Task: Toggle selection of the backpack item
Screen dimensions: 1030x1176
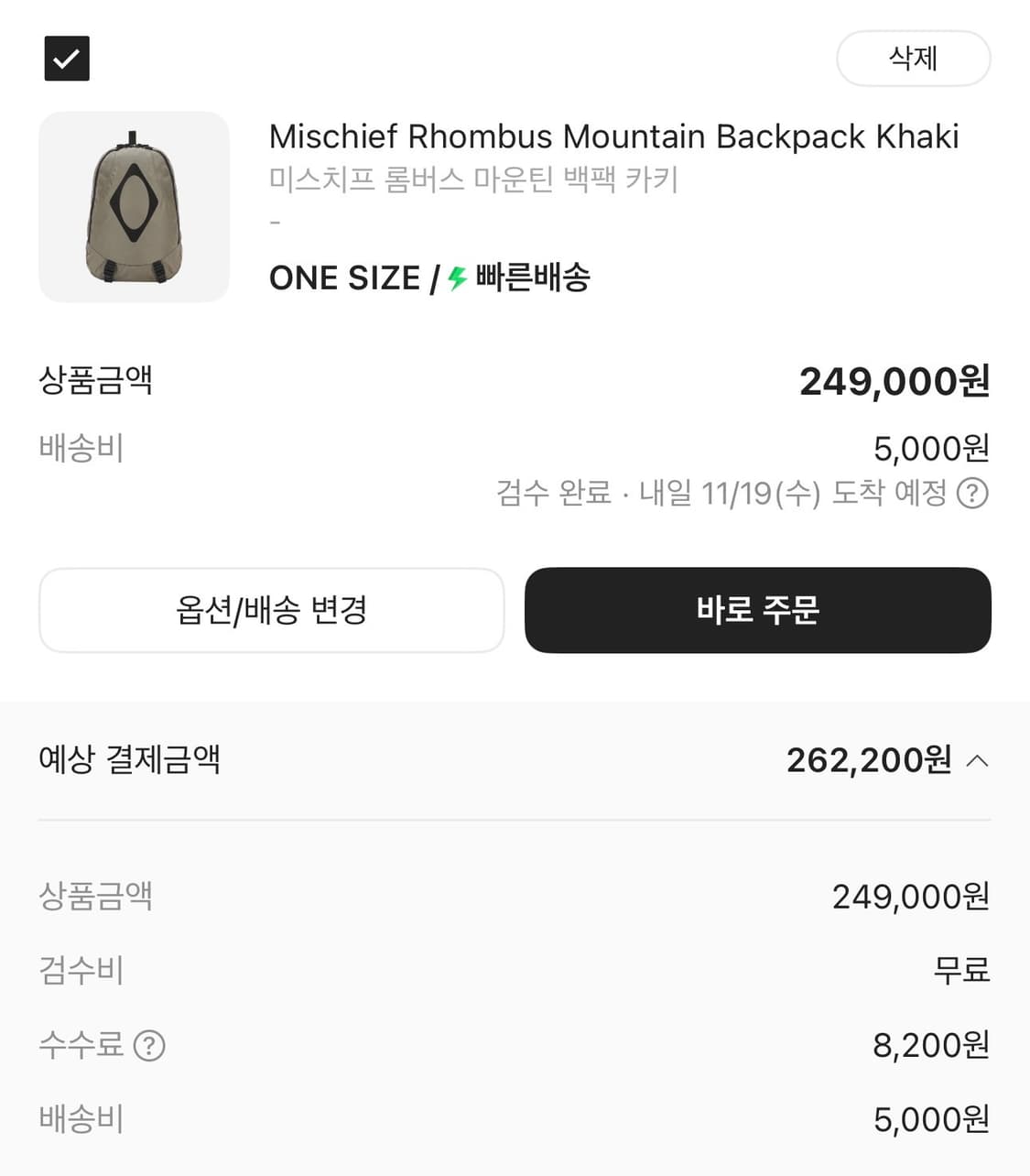Action: click(x=66, y=59)
